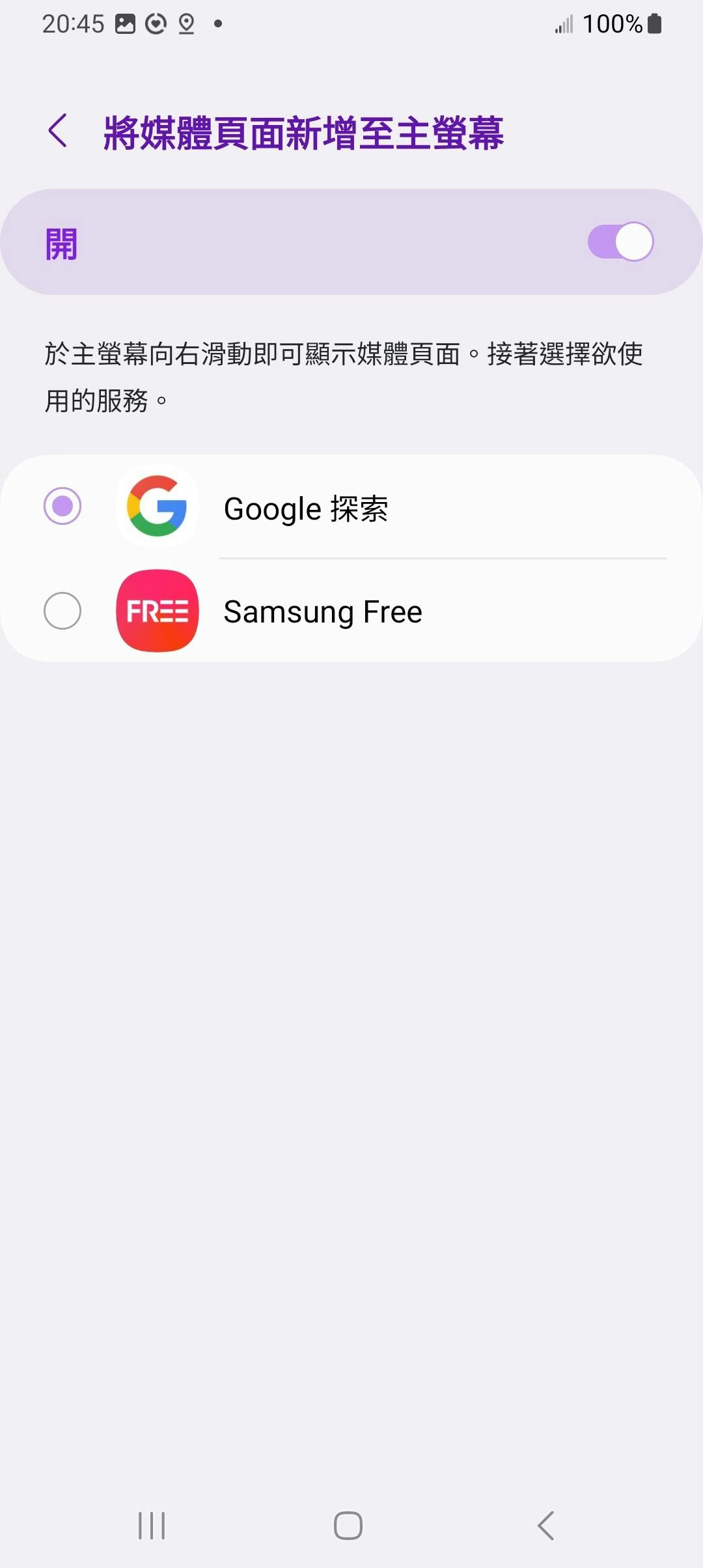Tap the system home button
The image size is (703, 1568).
tap(348, 1526)
